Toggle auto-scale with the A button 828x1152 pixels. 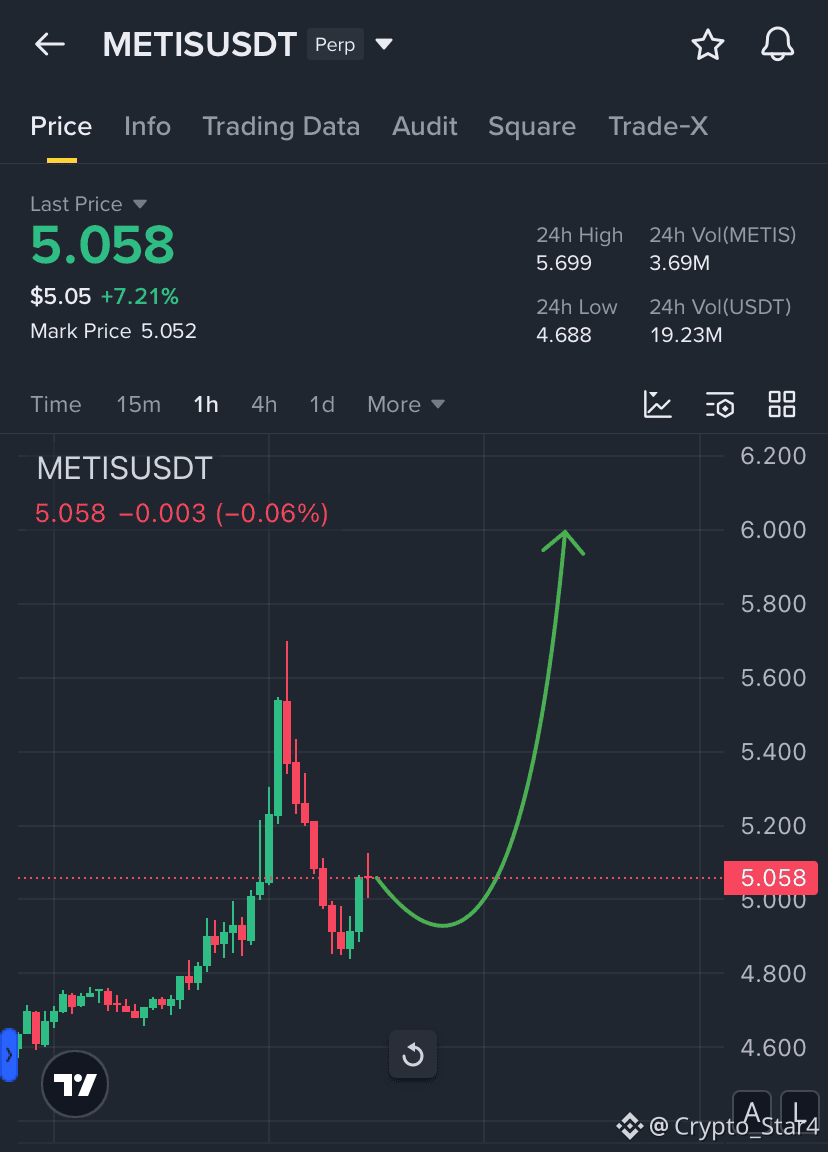(x=751, y=1112)
